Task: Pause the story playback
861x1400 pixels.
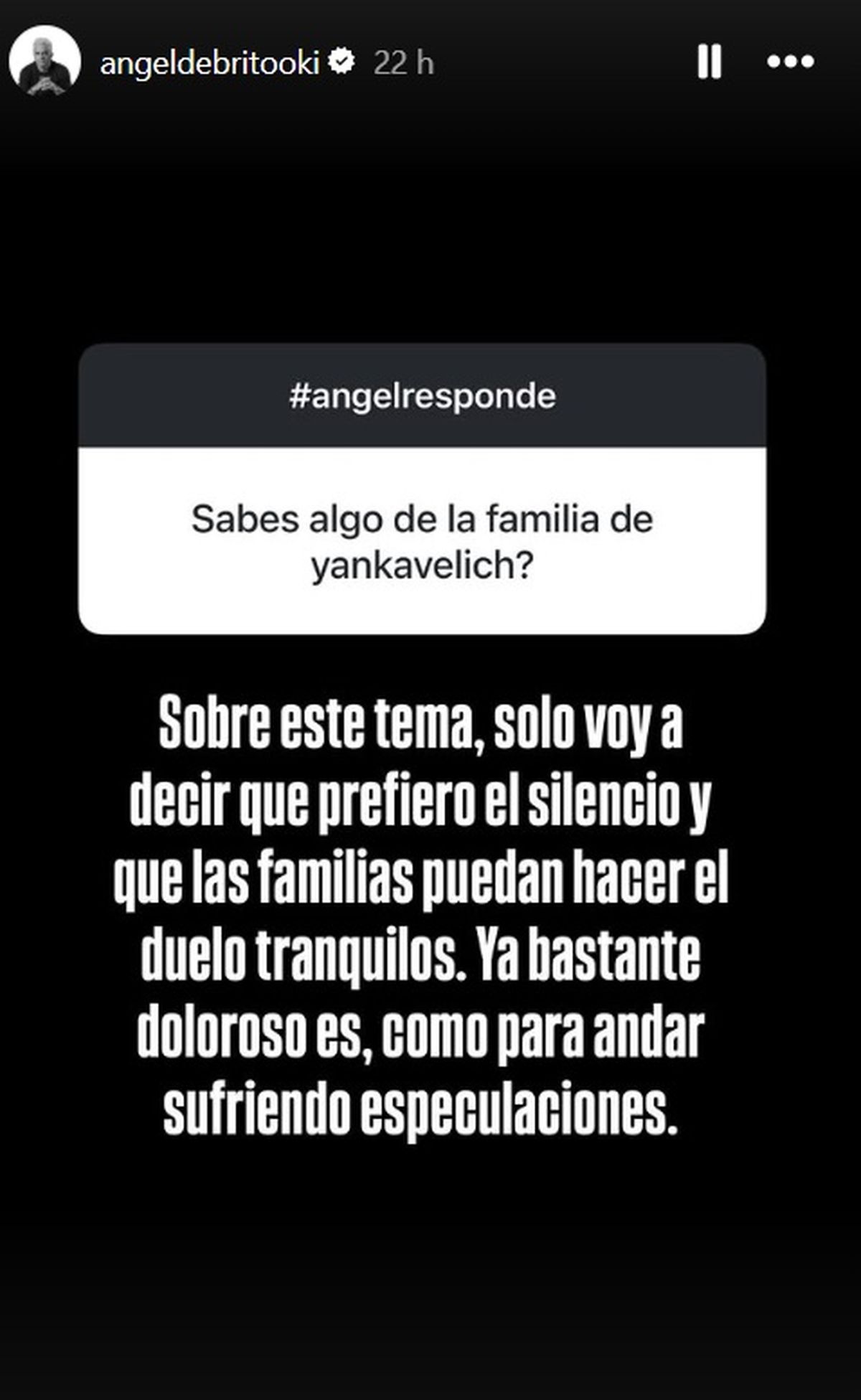Action: click(709, 62)
